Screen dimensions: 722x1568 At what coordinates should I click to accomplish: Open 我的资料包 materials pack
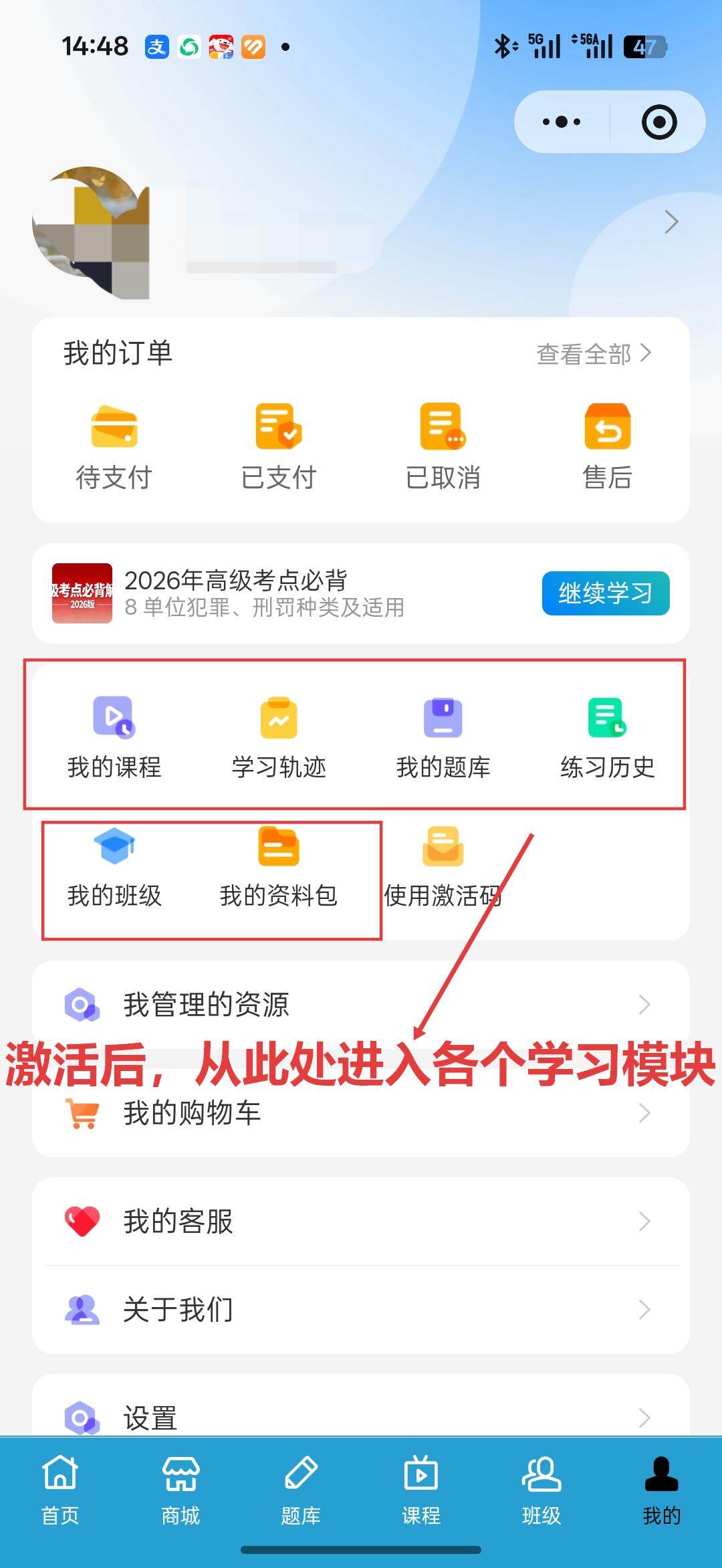279,867
